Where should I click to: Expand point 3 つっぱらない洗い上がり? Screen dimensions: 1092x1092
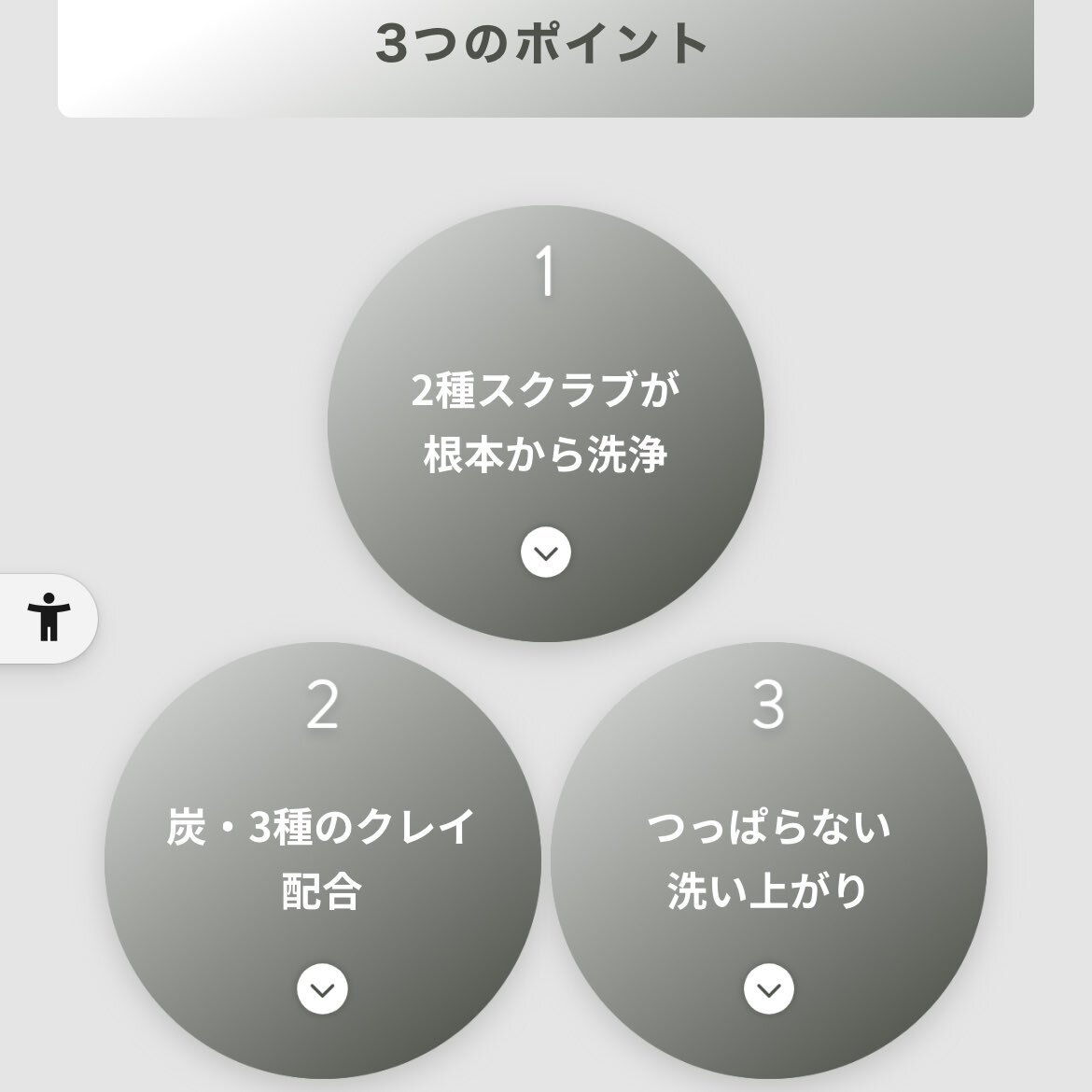[768, 988]
